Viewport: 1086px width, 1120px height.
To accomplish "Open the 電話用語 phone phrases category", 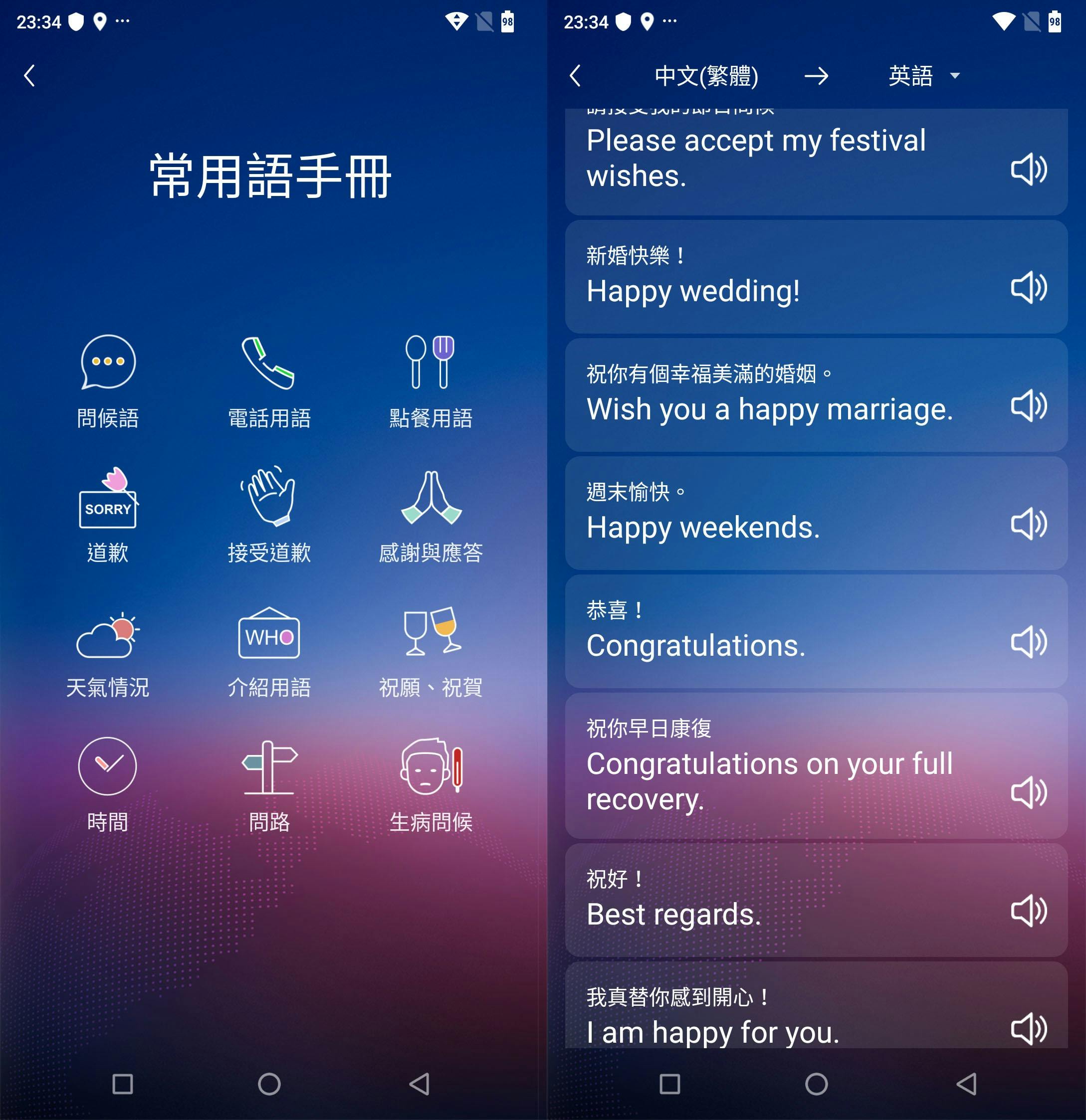I will [x=269, y=380].
